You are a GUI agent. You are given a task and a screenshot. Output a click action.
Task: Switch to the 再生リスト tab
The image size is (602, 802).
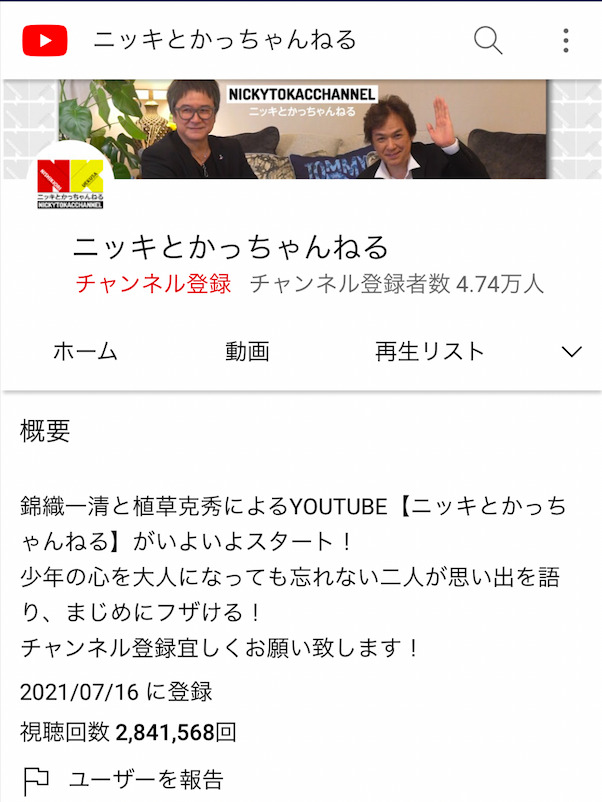point(429,352)
